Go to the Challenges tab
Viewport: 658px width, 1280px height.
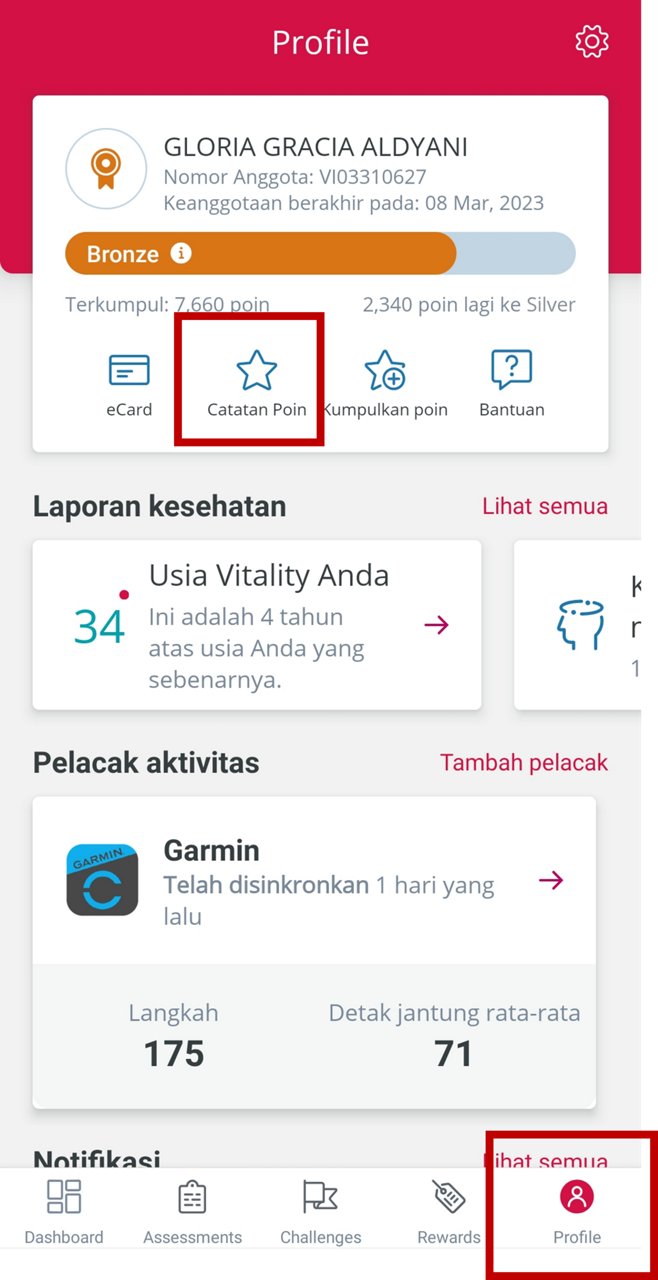(320, 1212)
